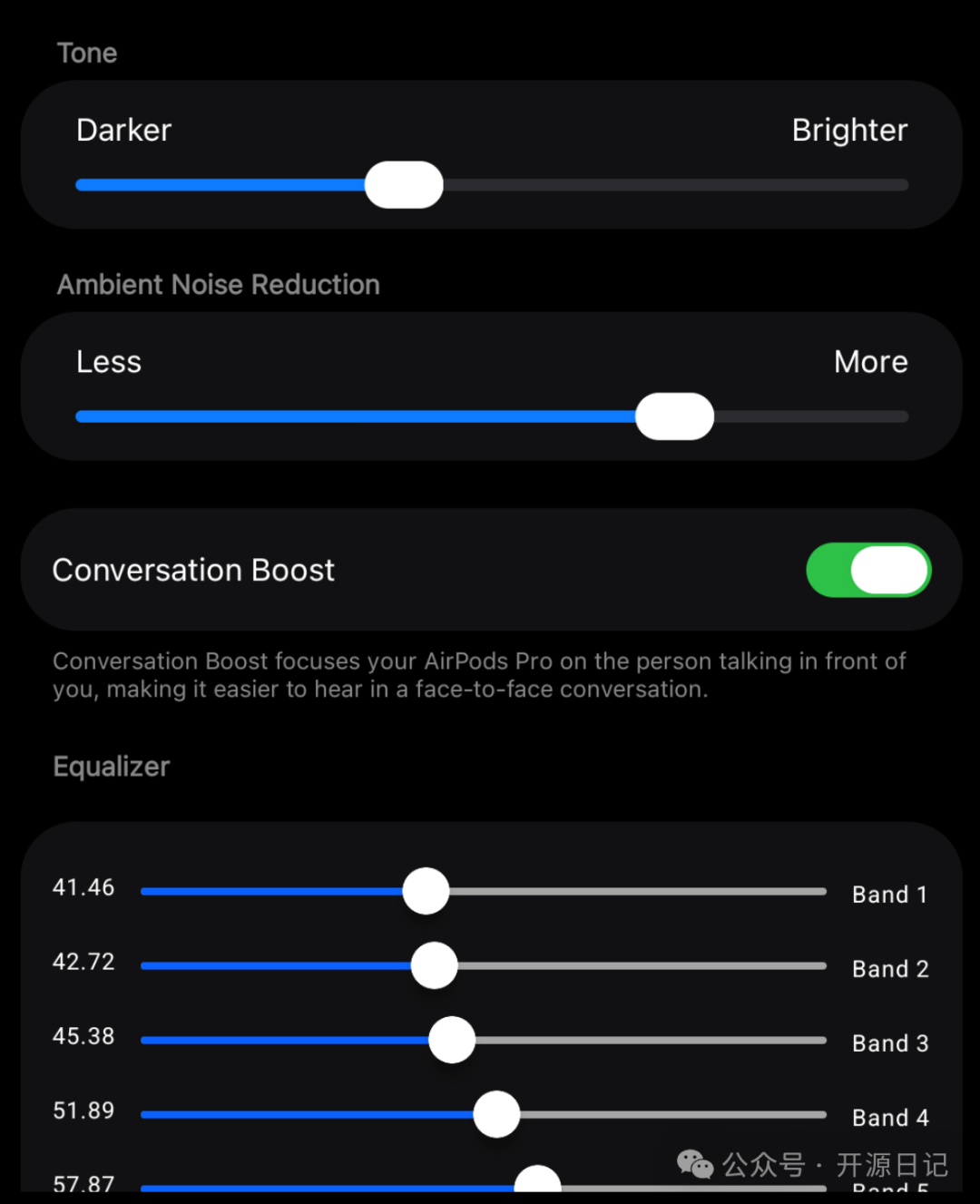Image resolution: width=980 pixels, height=1204 pixels.
Task: Tap the Tone slider between Darker and Brighter
Action: pos(404,185)
